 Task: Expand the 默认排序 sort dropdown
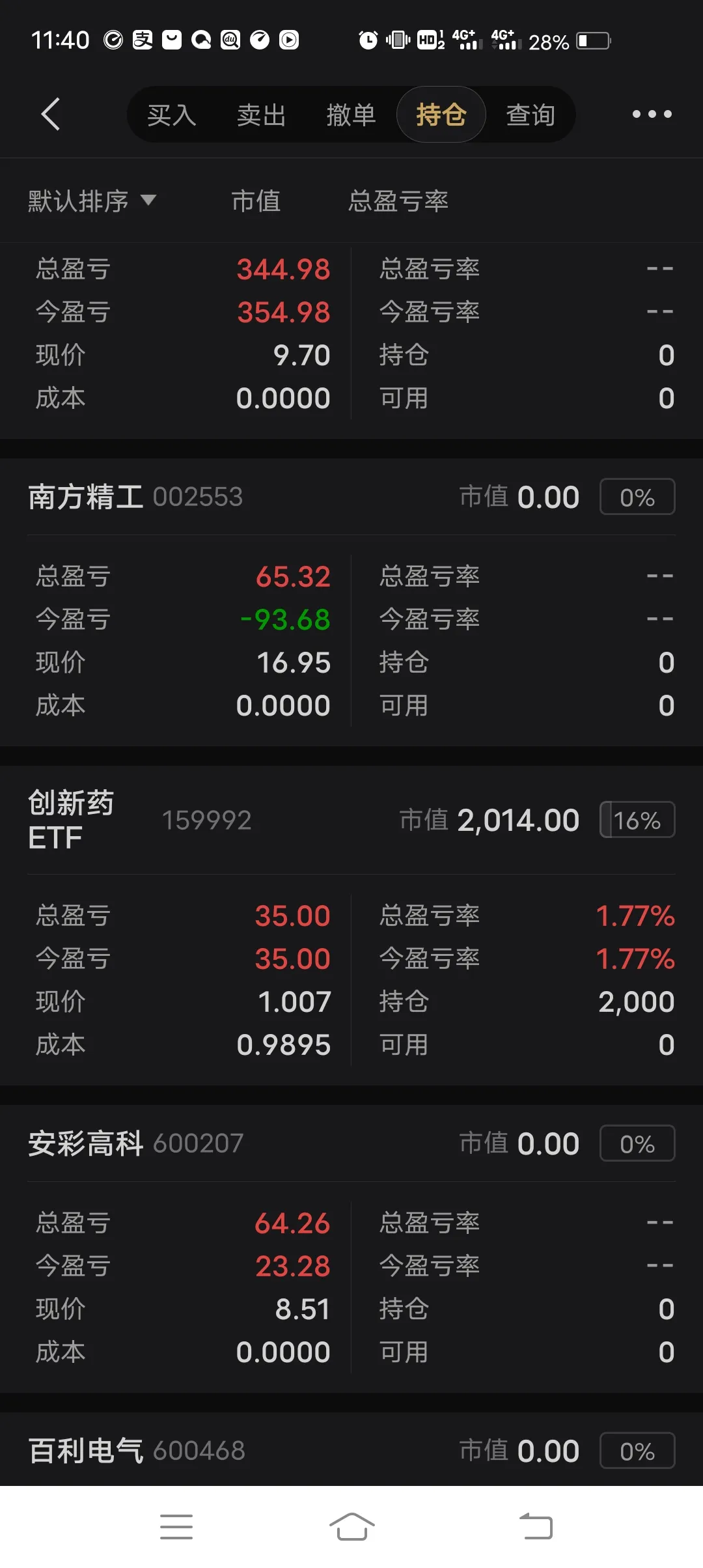[x=92, y=201]
